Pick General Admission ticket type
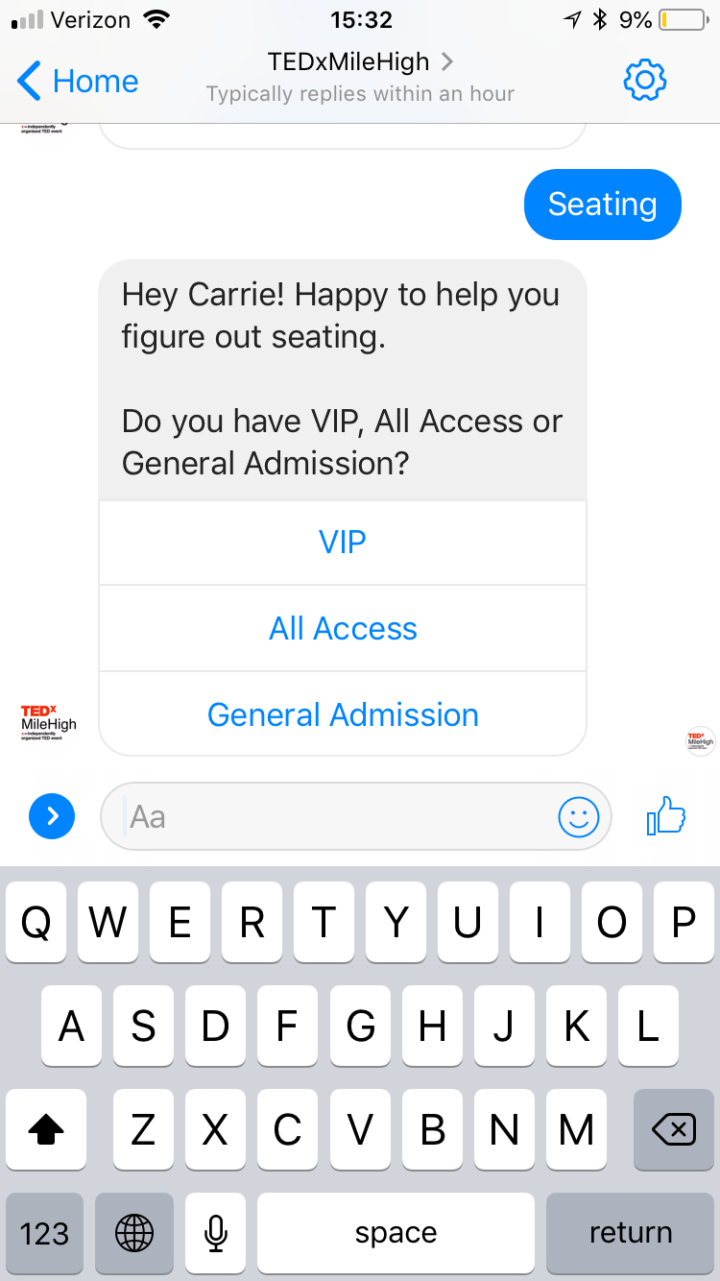 (342, 714)
